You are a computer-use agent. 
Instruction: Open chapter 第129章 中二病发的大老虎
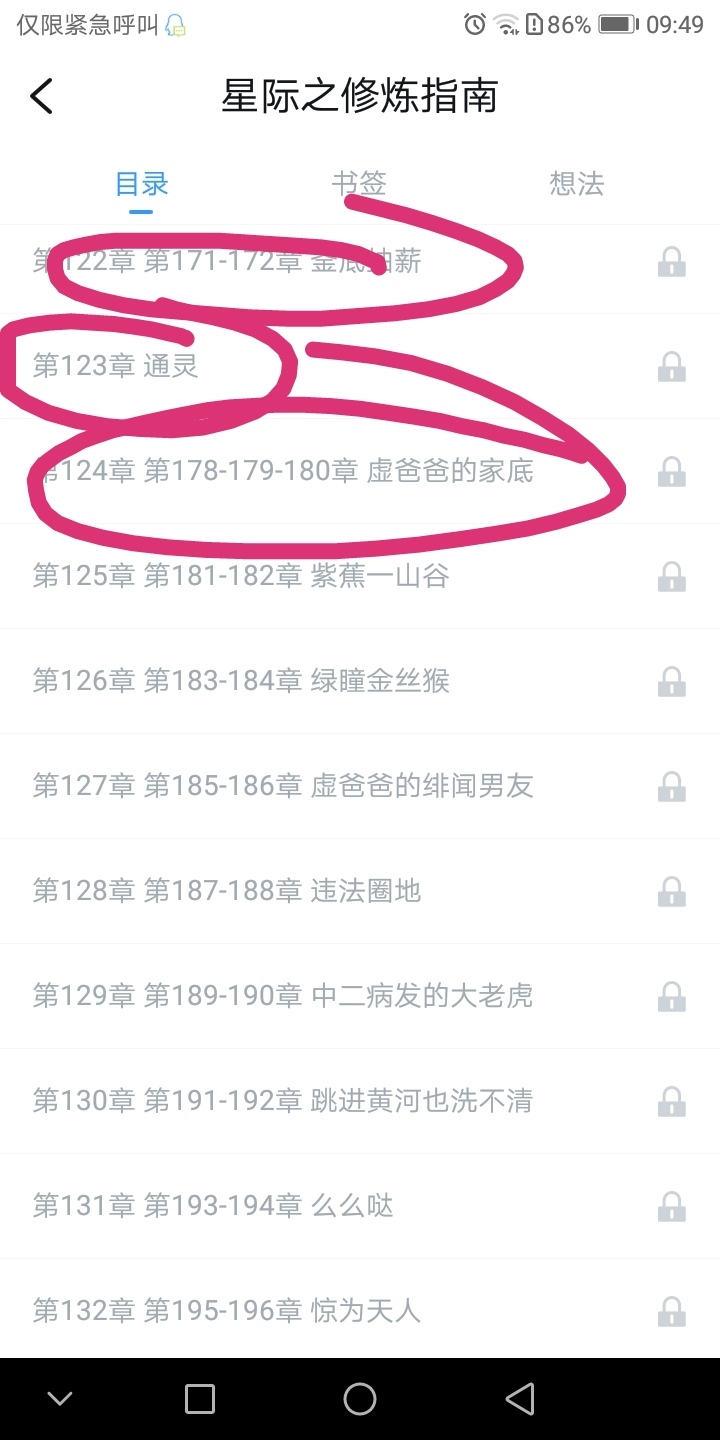point(283,996)
